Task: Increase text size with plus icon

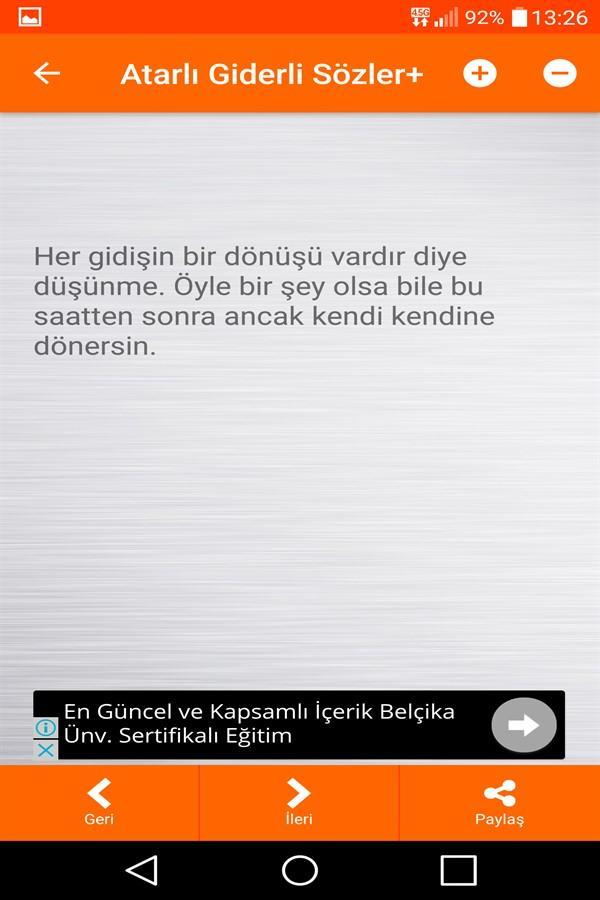Action: (479, 73)
